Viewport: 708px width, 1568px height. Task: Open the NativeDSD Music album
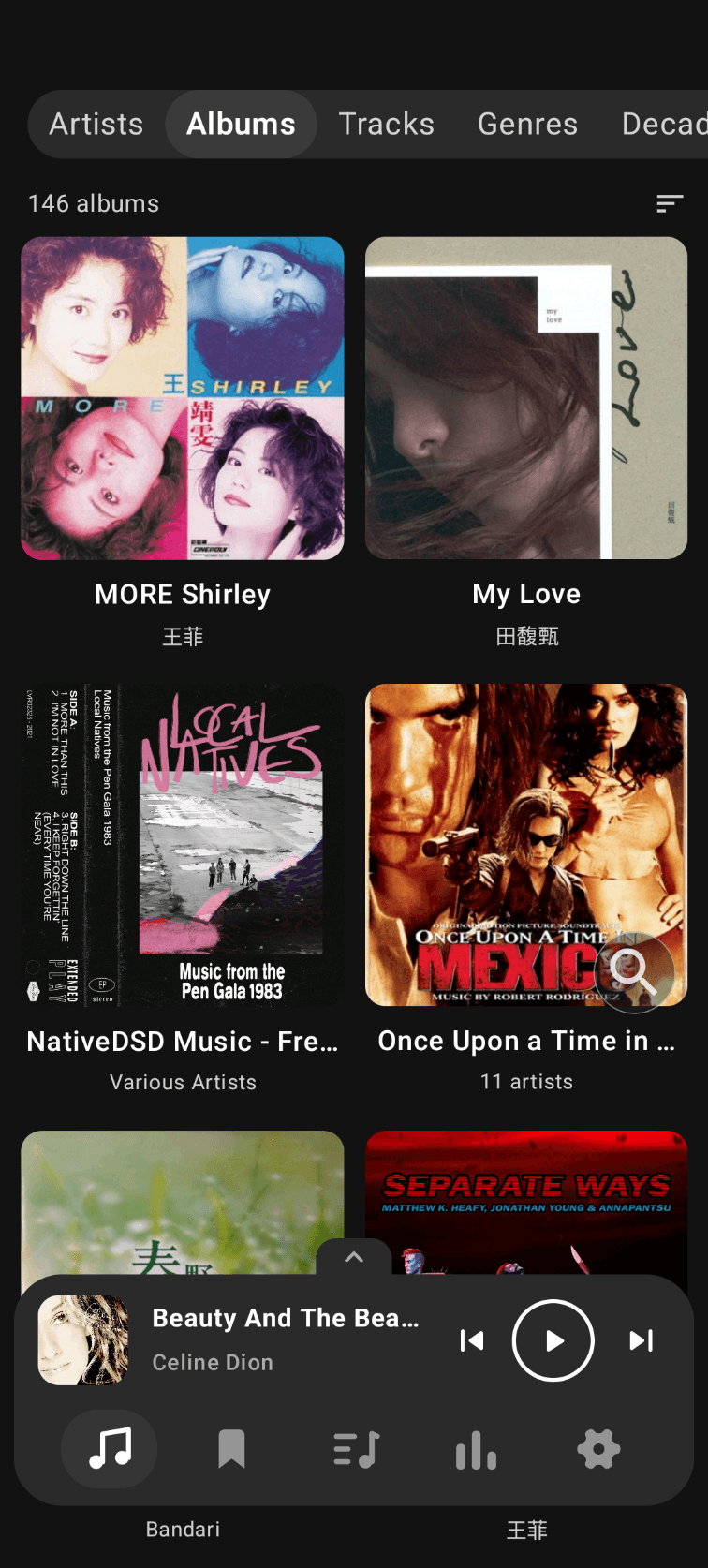tap(183, 845)
